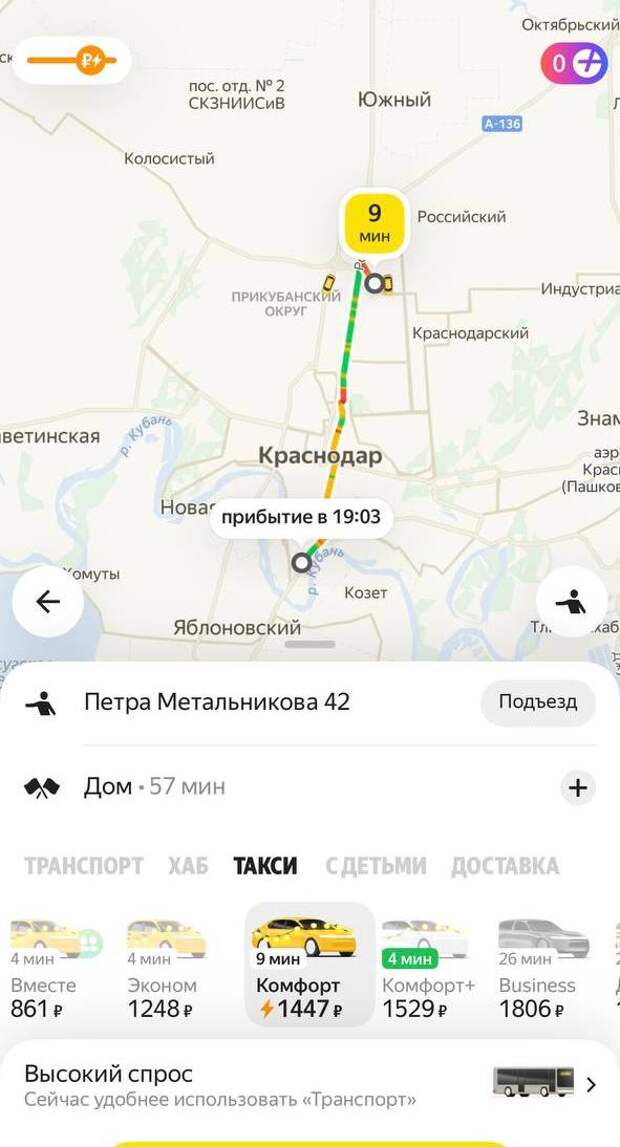The width and height of the screenshot is (620, 1147).
Task: Select the Business tariff for 1806 ₽
Action: click(x=543, y=970)
